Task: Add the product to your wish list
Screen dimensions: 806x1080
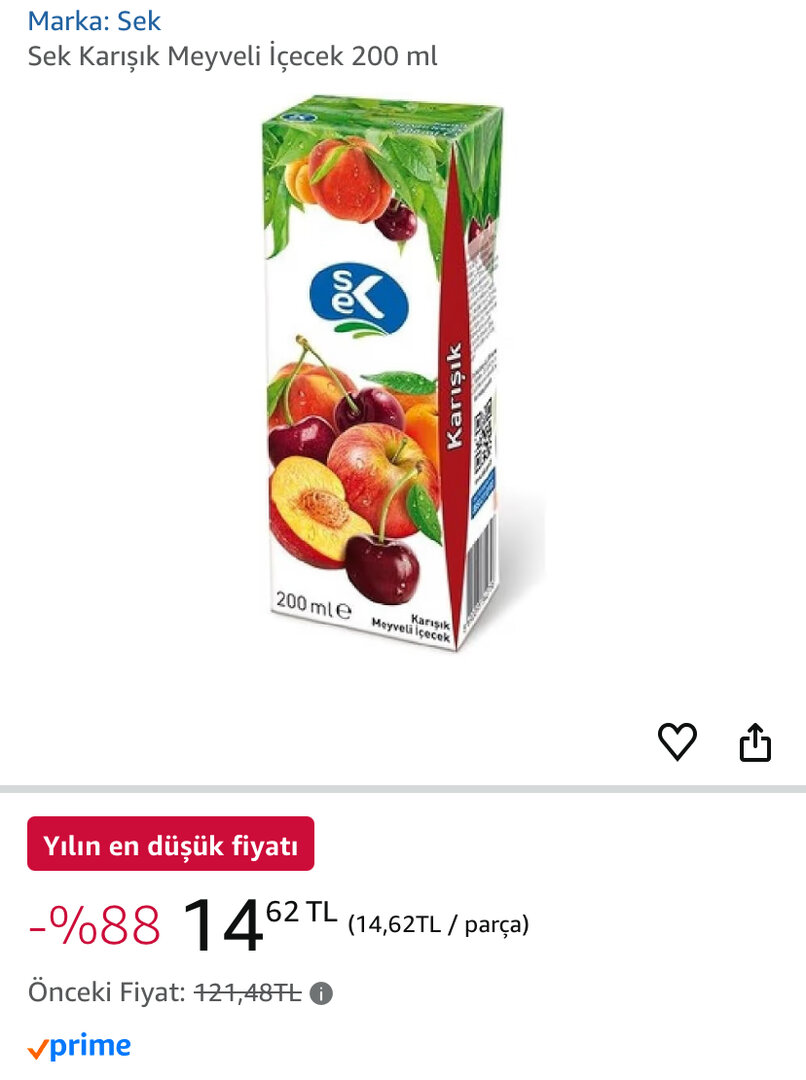Action: [677, 742]
